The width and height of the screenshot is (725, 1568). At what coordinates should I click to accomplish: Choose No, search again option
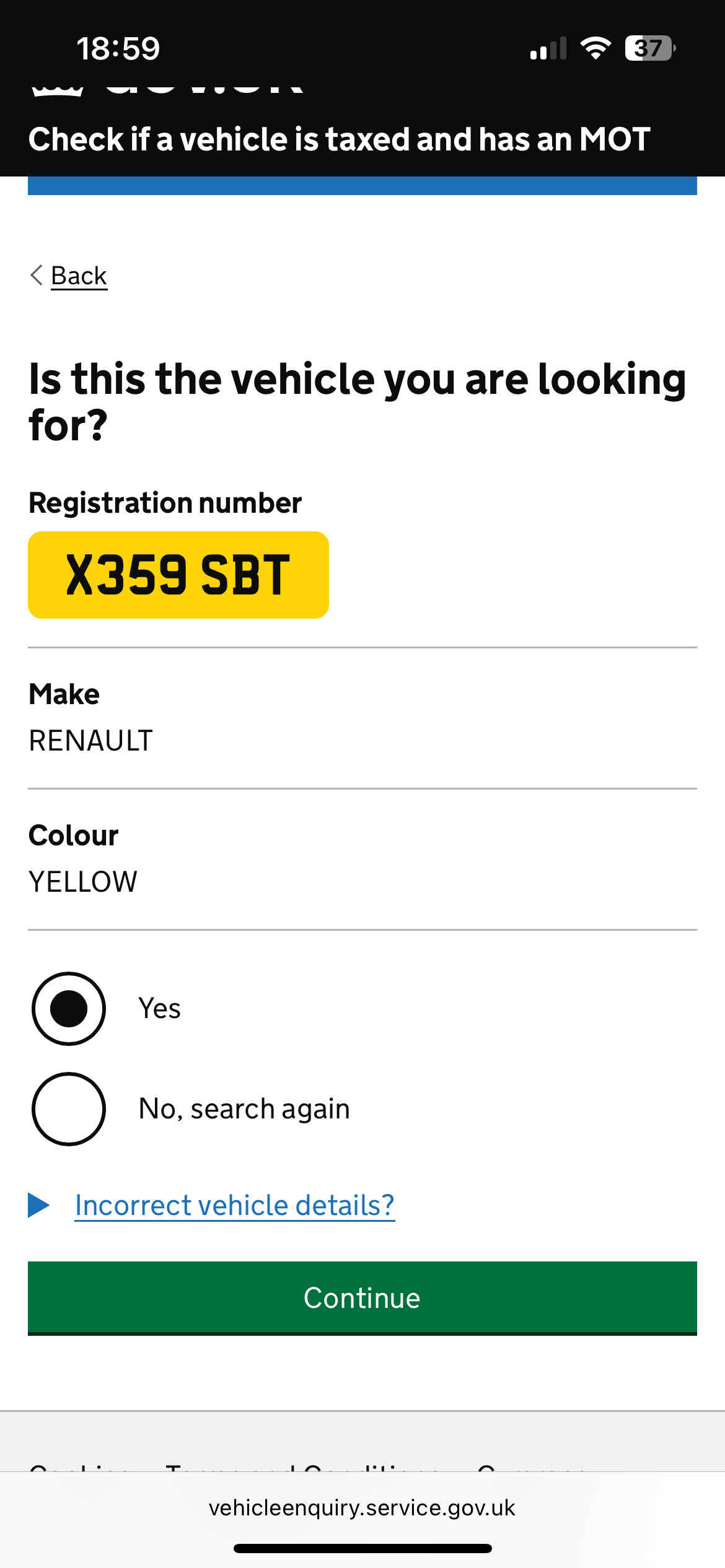(69, 1109)
